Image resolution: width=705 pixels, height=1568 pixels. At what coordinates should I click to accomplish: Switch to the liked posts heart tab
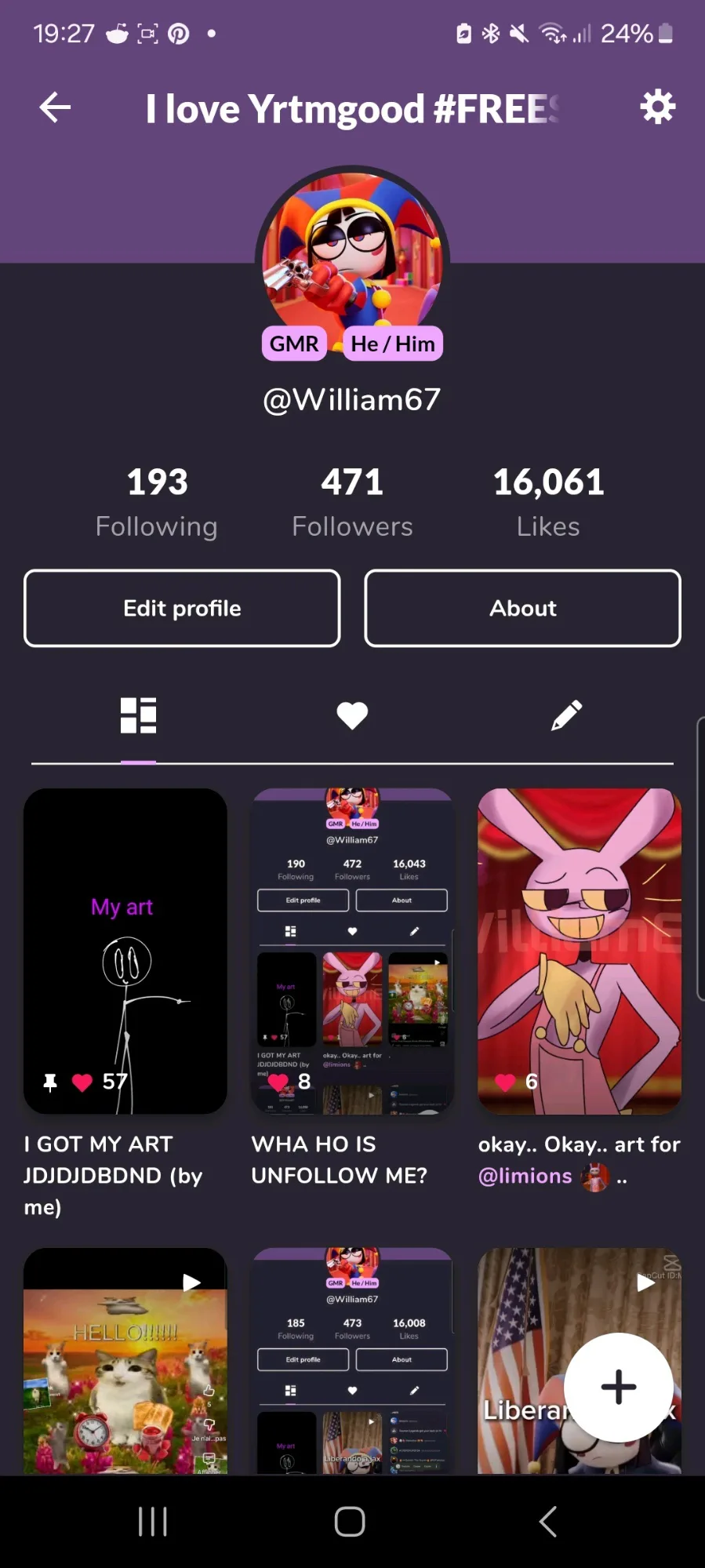(352, 715)
